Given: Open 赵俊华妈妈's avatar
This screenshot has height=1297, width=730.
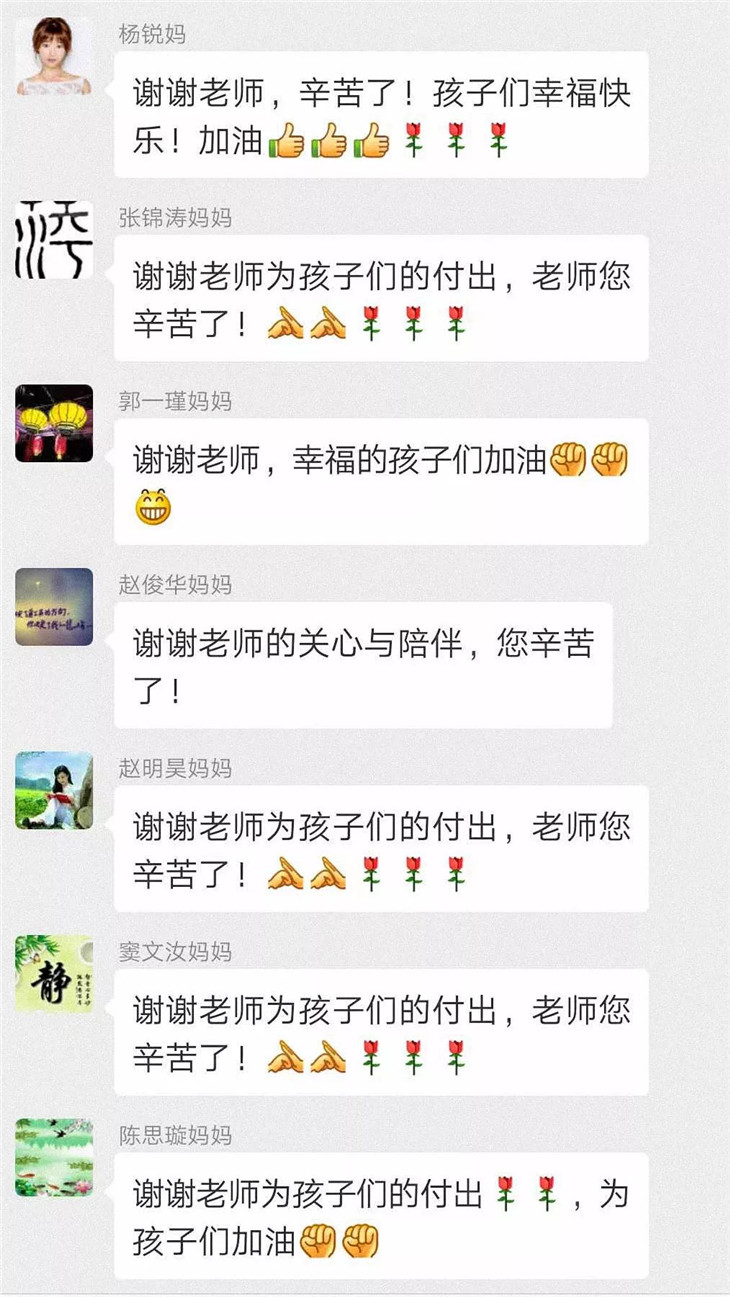Looking at the screenshot, I should point(54,607).
